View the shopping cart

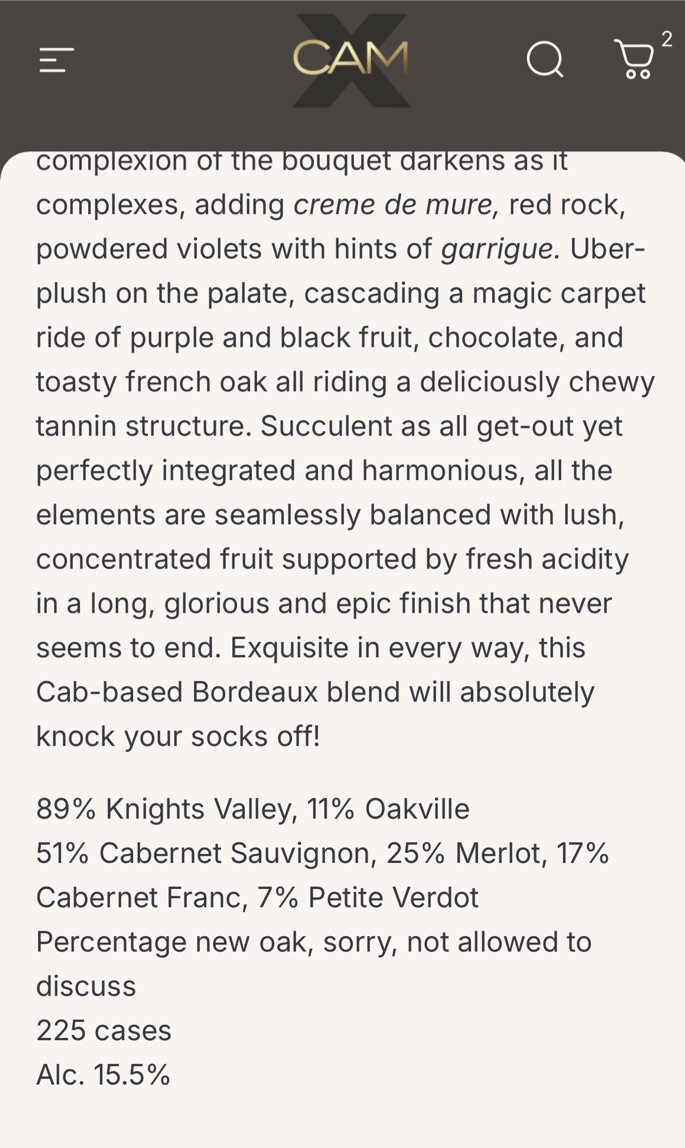634,59
